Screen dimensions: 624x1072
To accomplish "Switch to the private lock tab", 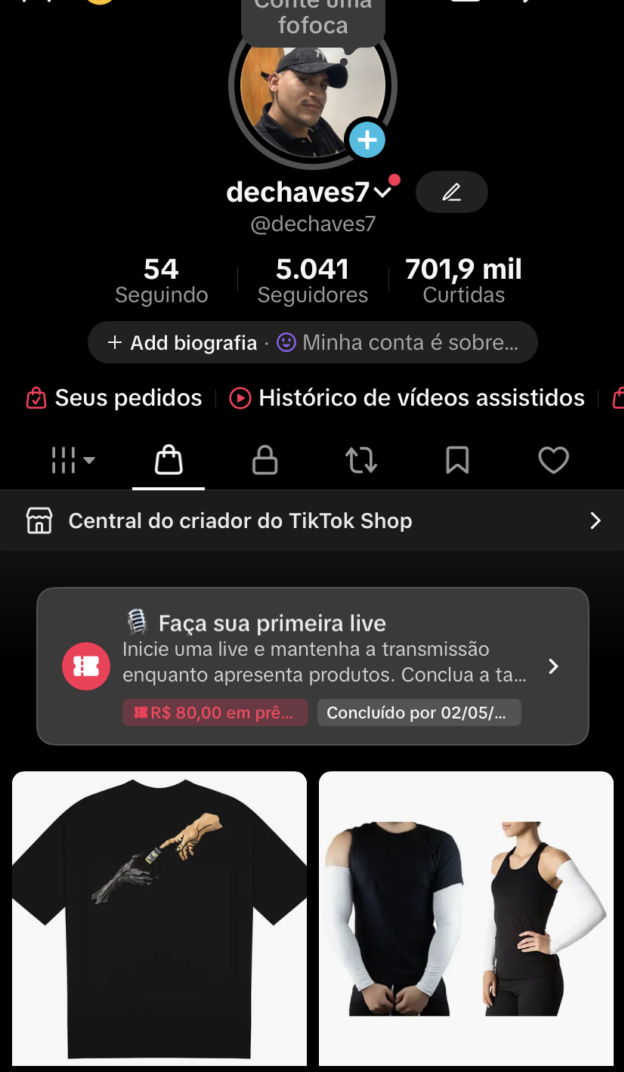I will tap(264, 460).
